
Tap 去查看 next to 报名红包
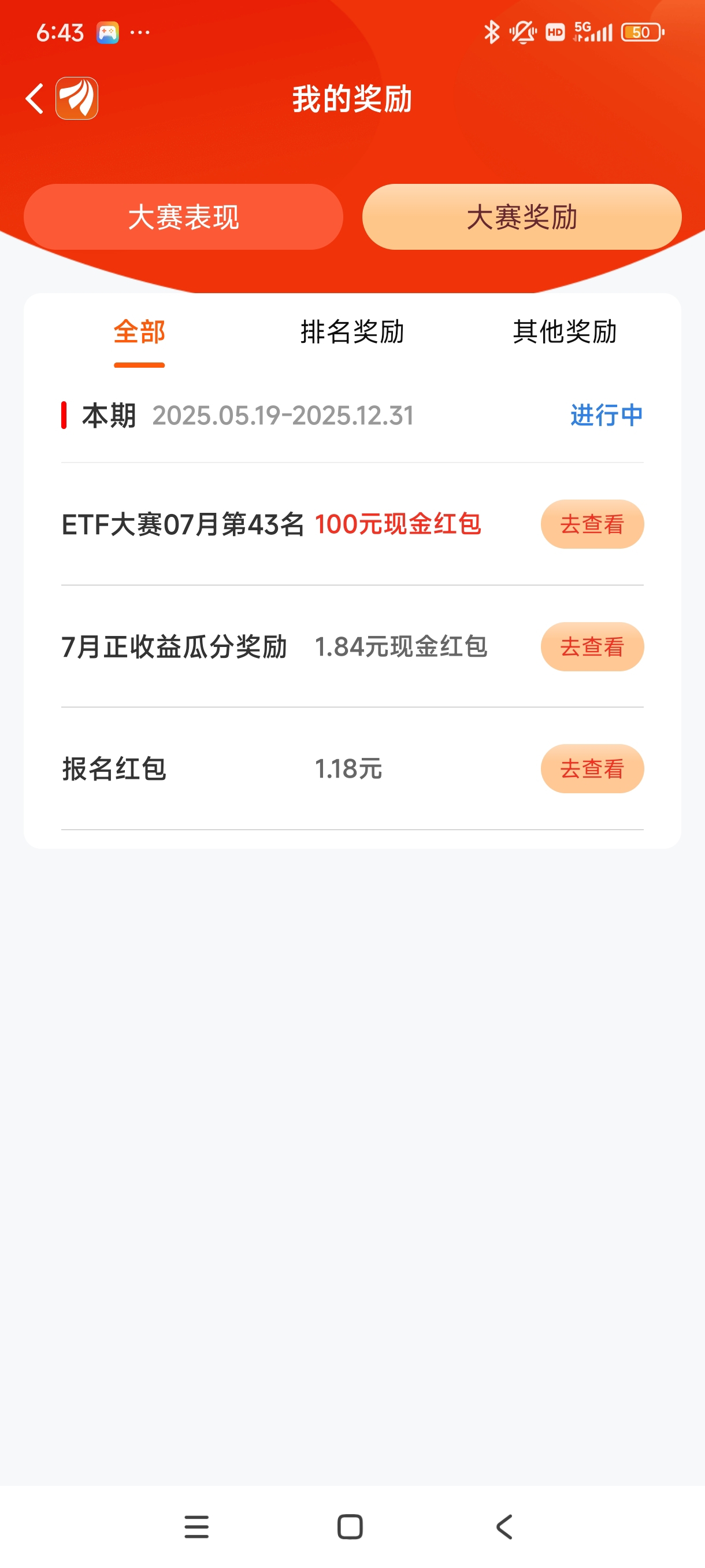[592, 769]
